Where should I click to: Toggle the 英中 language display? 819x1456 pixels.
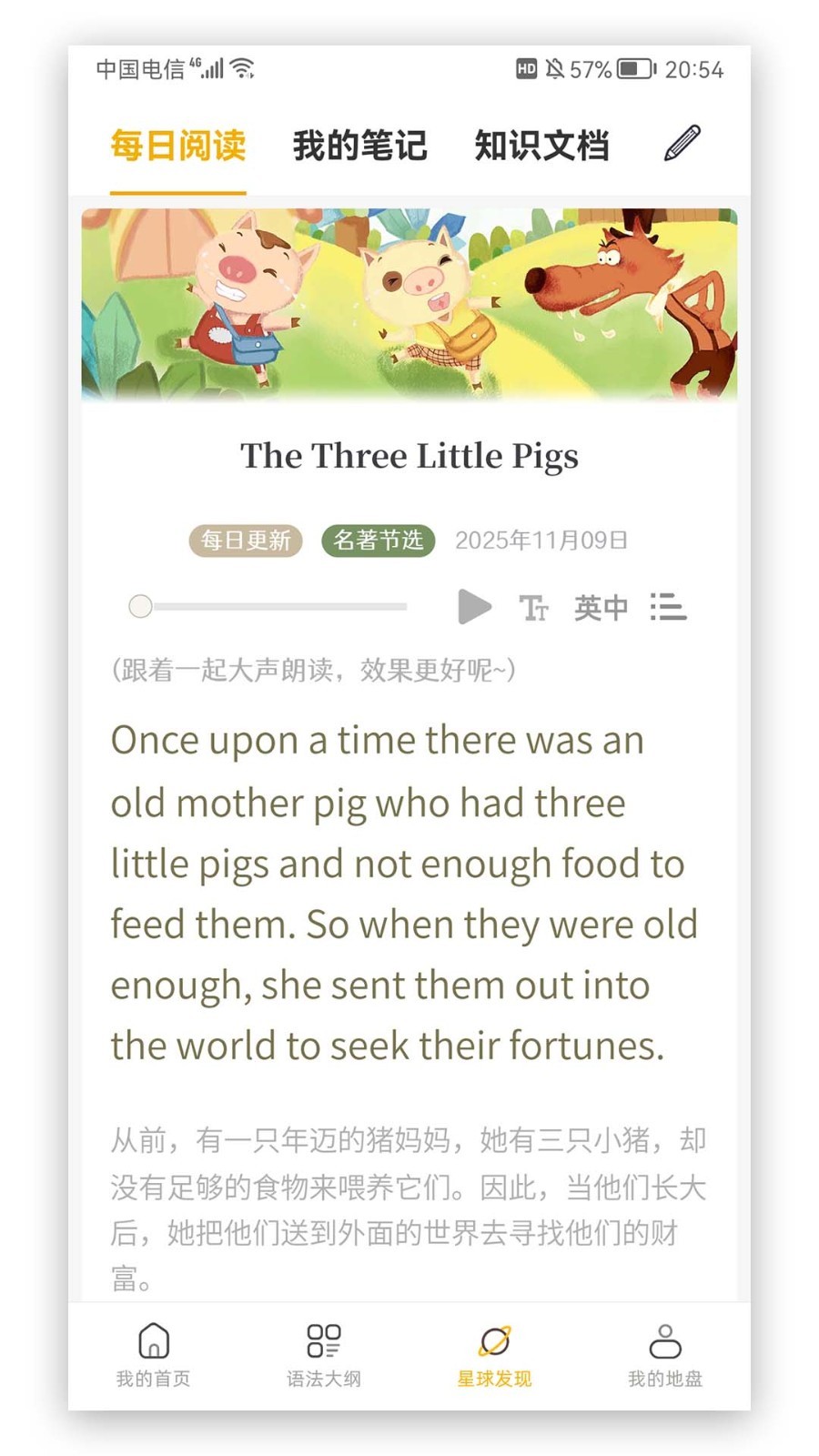coord(601,607)
